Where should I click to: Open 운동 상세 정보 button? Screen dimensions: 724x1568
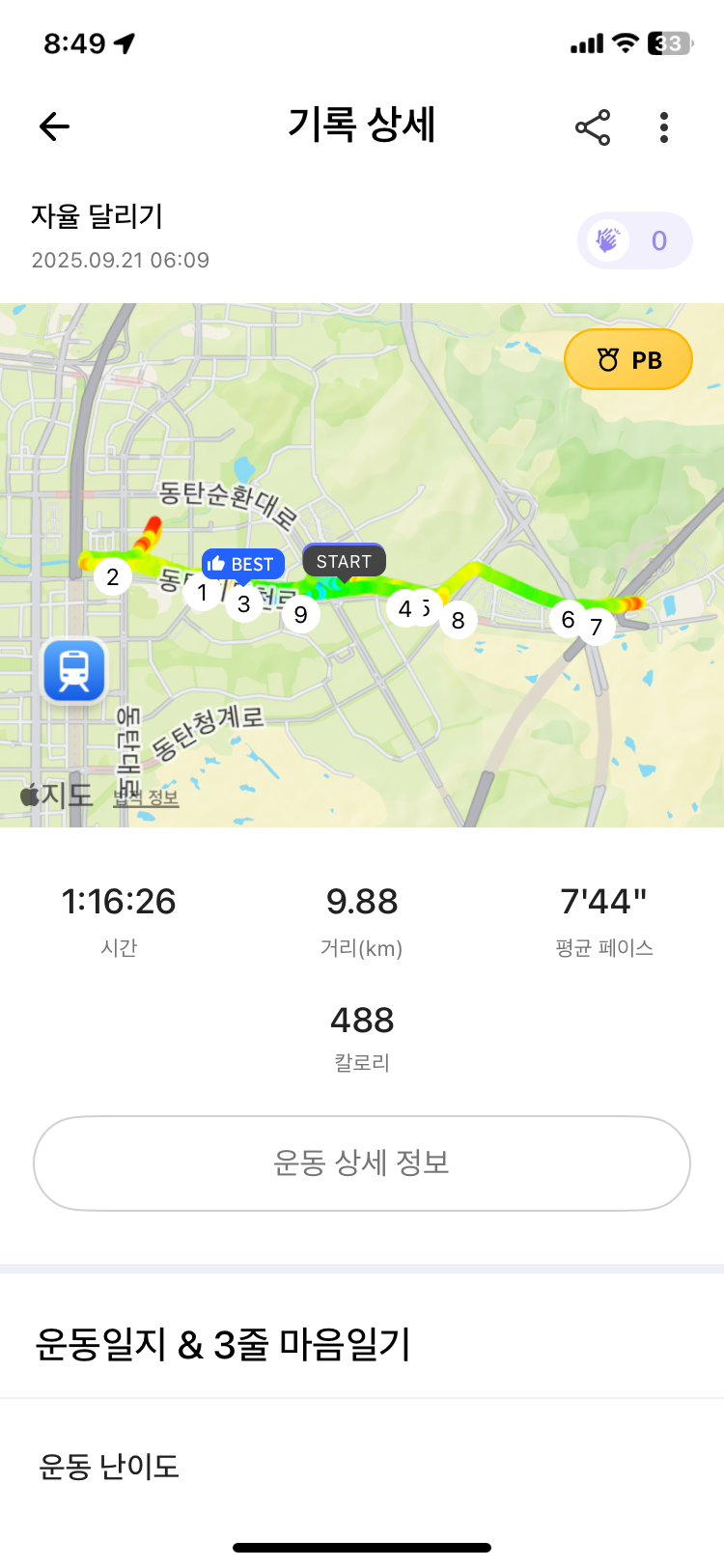[x=362, y=1163]
